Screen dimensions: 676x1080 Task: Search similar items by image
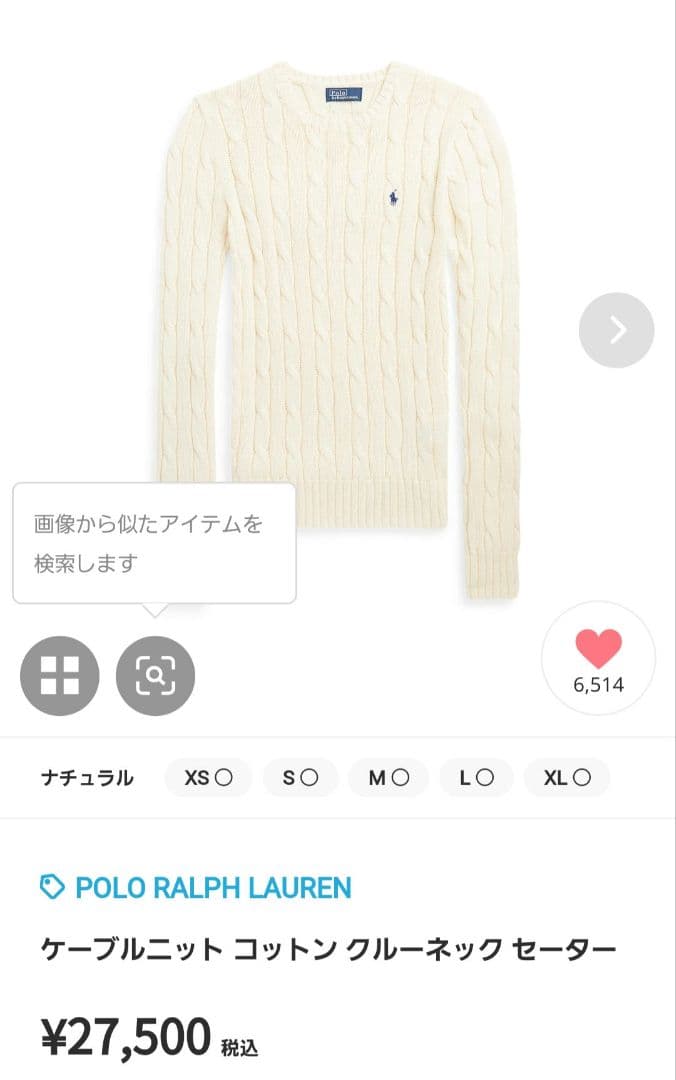point(155,676)
